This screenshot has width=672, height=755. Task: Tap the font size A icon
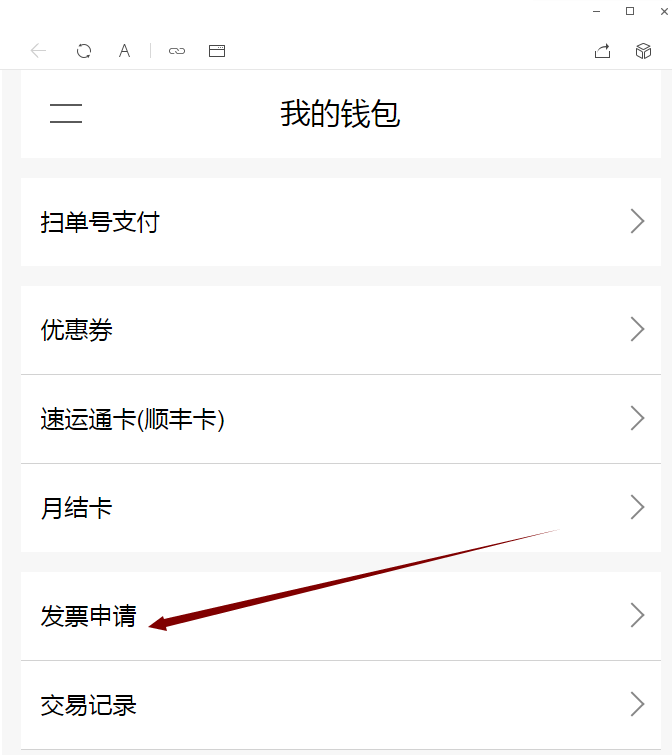click(x=125, y=51)
